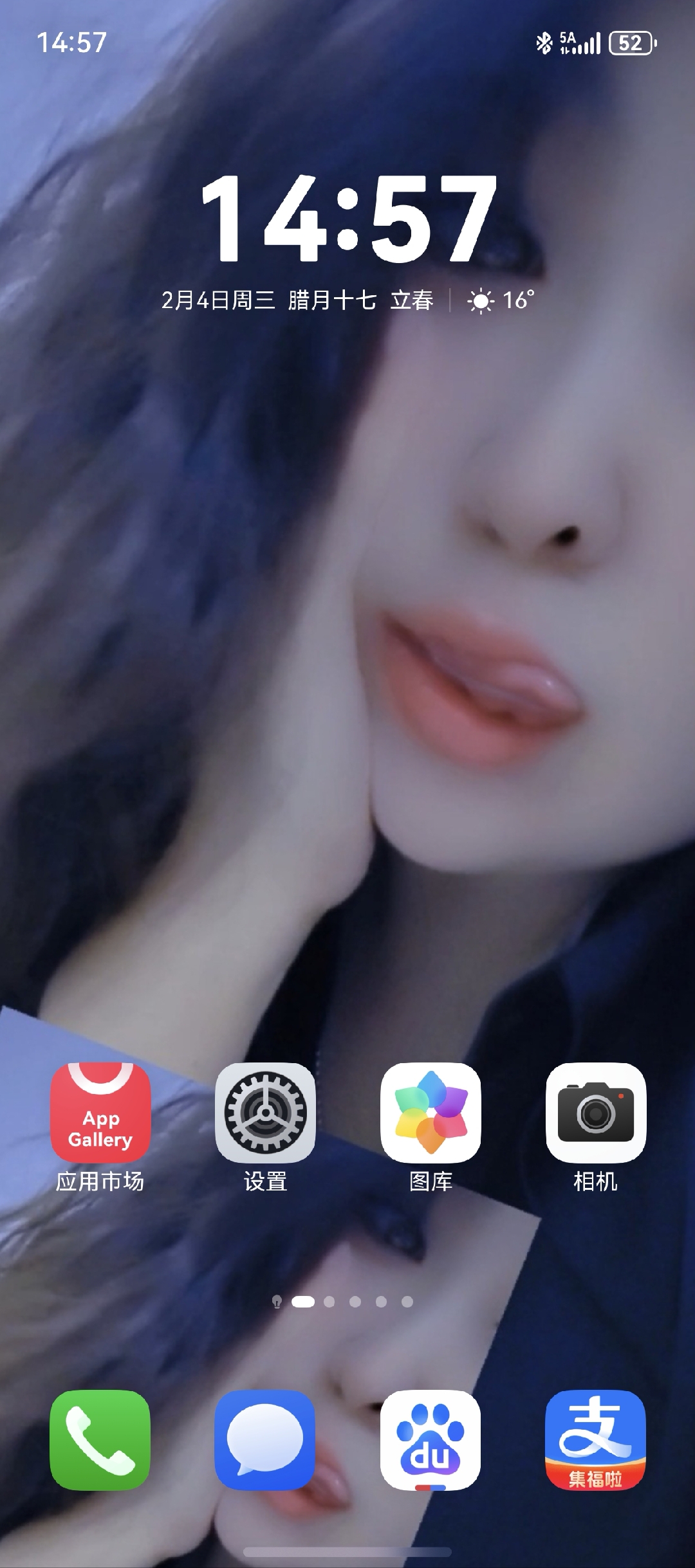Tap the large 14:57 clock widget

[x=348, y=220]
